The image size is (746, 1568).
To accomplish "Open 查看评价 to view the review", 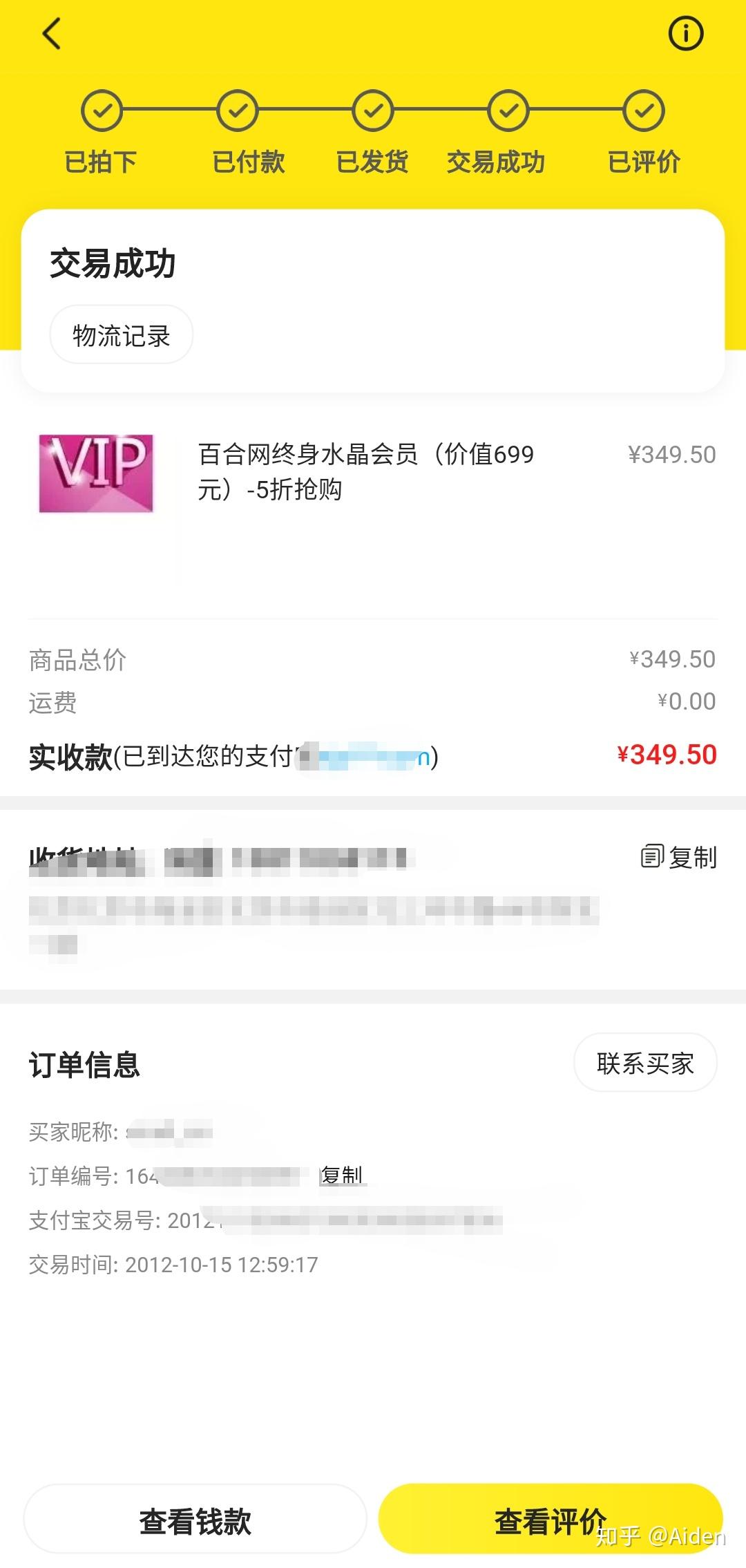I will pos(551,1521).
